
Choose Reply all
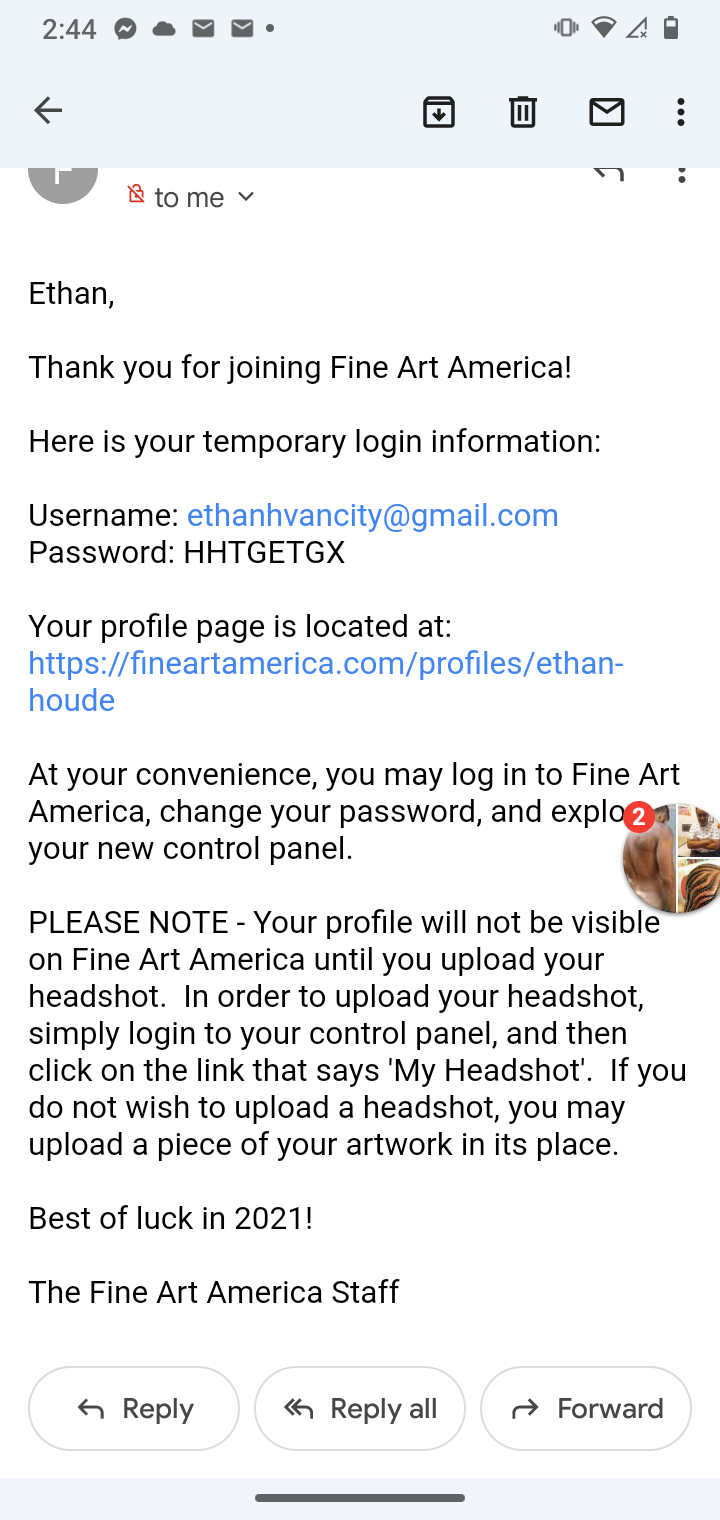[x=360, y=1408]
